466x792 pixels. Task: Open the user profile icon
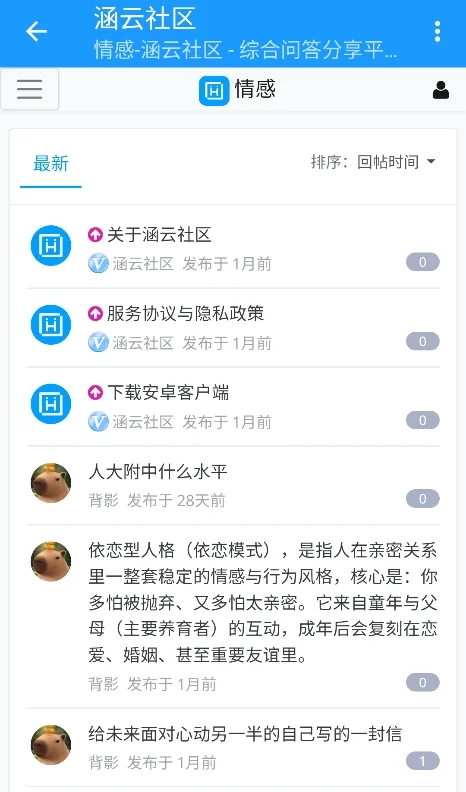pyautogui.click(x=440, y=90)
